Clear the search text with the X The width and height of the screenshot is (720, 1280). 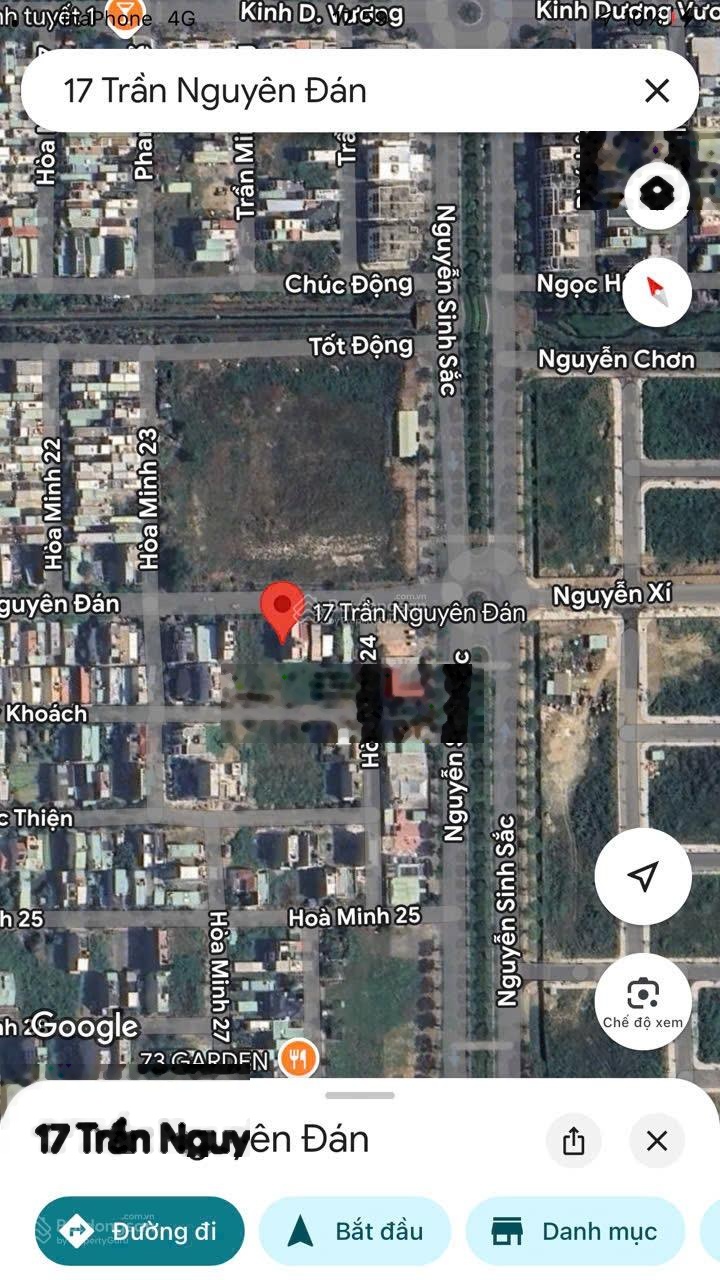[657, 91]
